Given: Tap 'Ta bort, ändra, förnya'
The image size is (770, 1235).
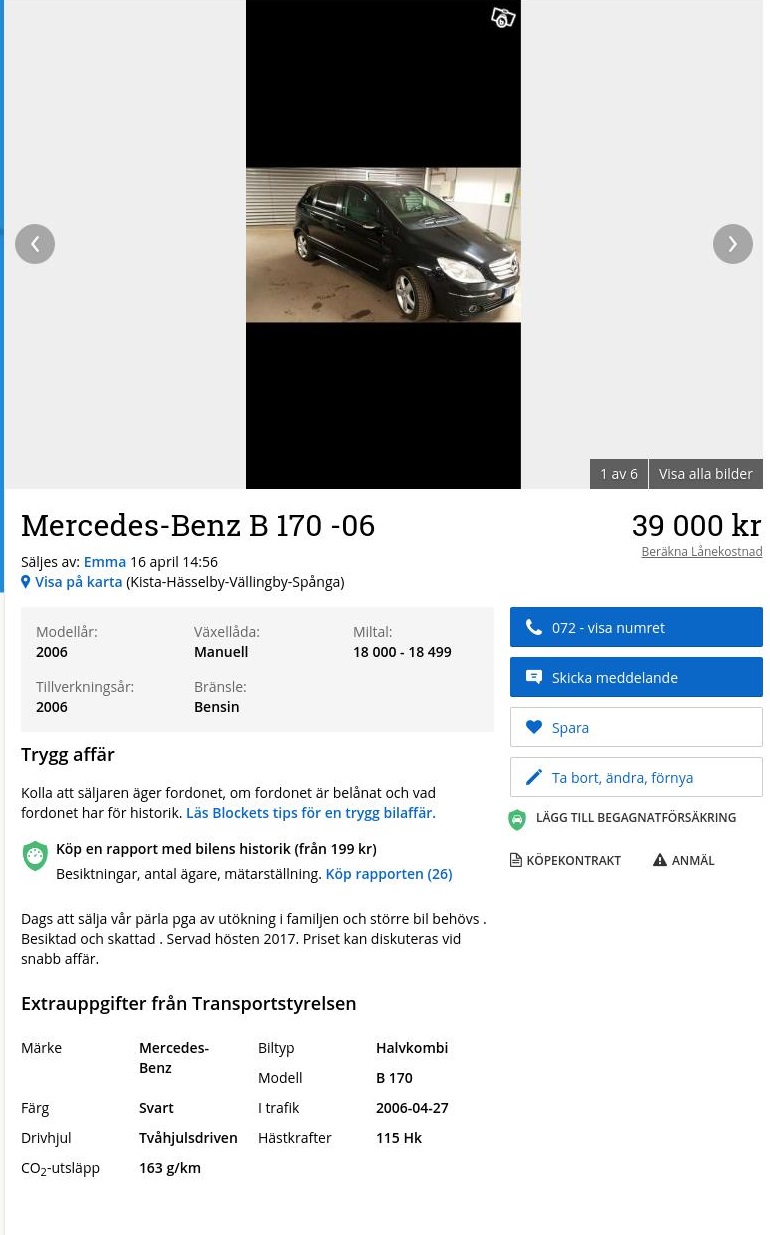Looking at the screenshot, I should (x=636, y=778).
